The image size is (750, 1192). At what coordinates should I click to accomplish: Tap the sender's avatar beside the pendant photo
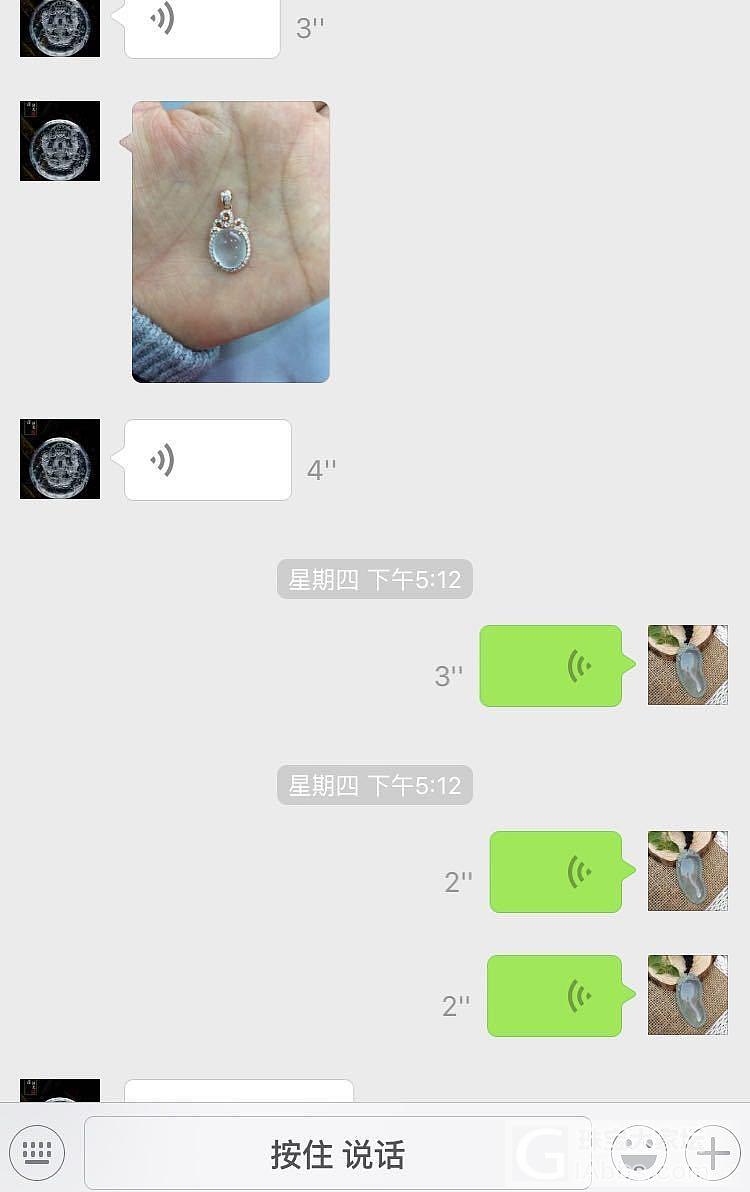[x=60, y=141]
